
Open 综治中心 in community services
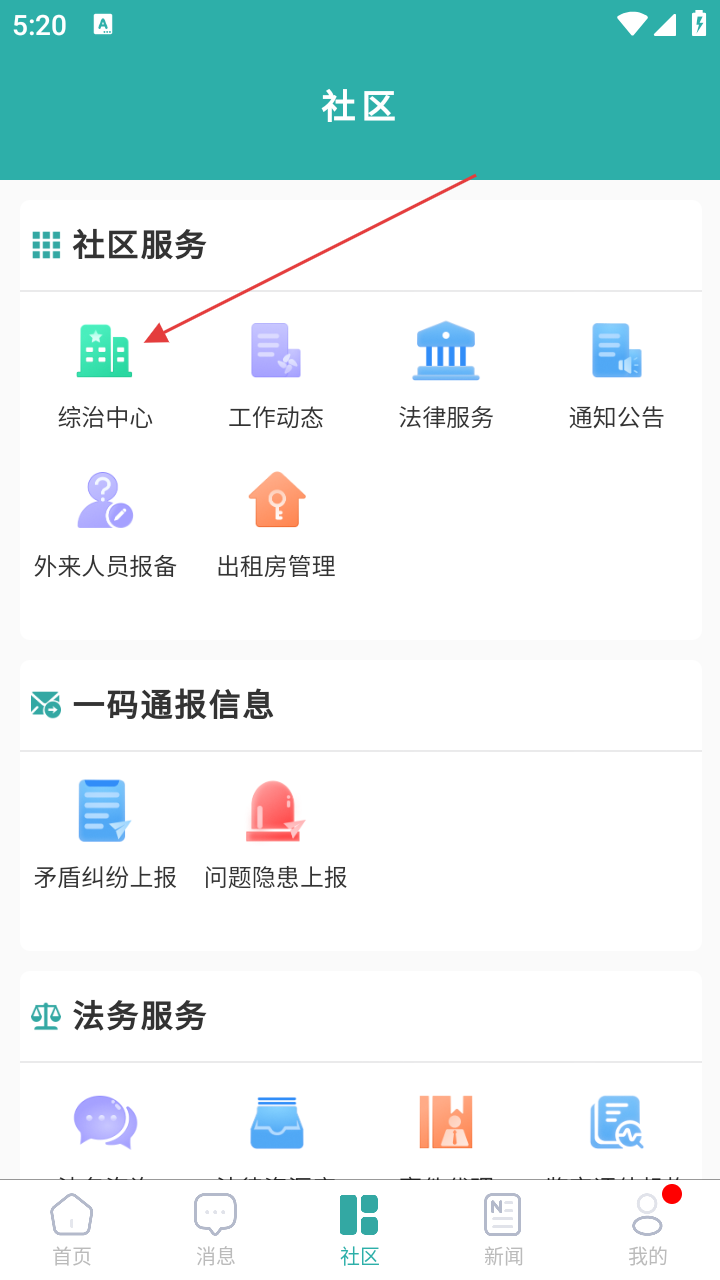(x=105, y=377)
